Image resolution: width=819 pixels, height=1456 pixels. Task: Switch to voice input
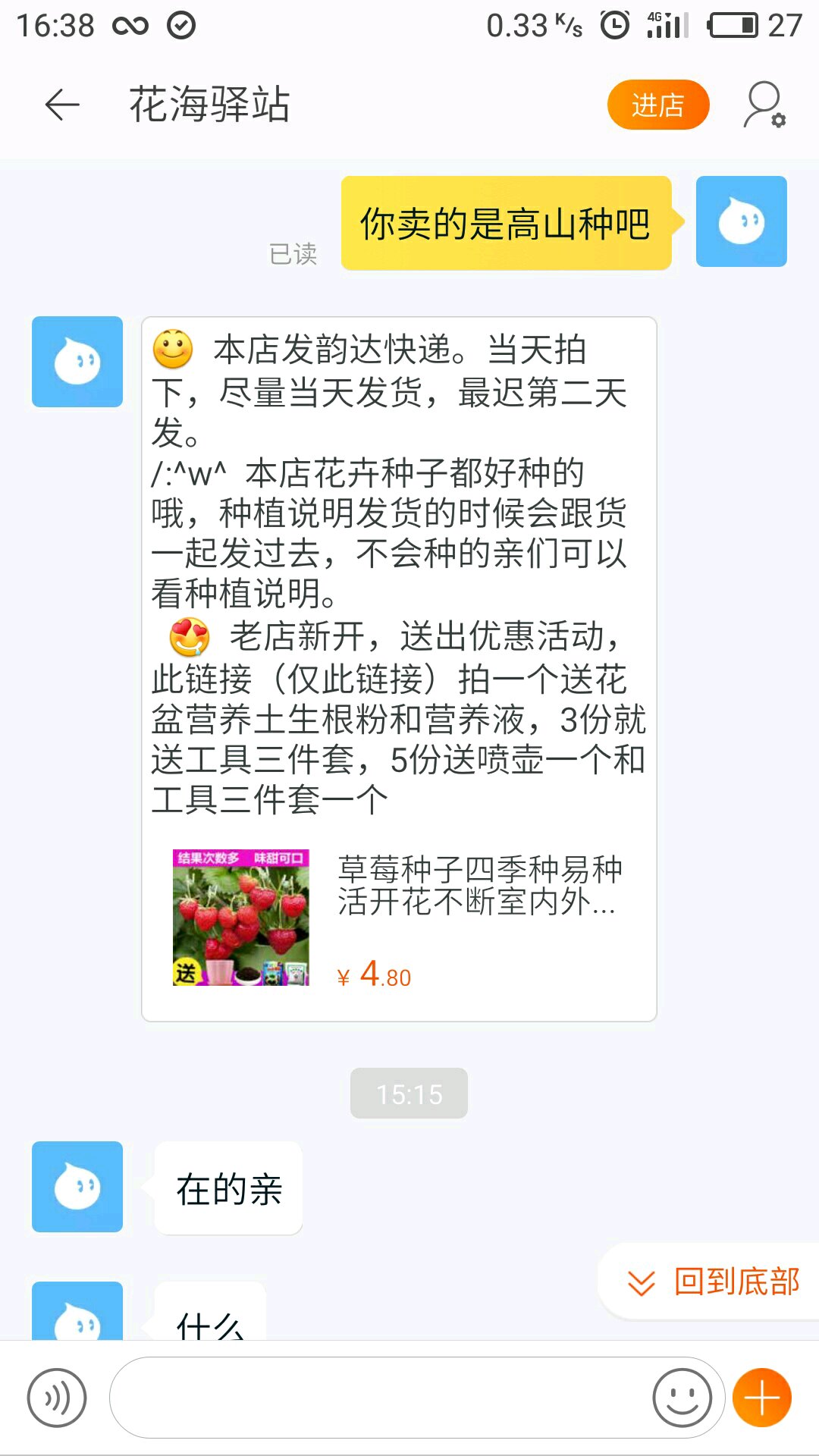tap(57, 1398)
